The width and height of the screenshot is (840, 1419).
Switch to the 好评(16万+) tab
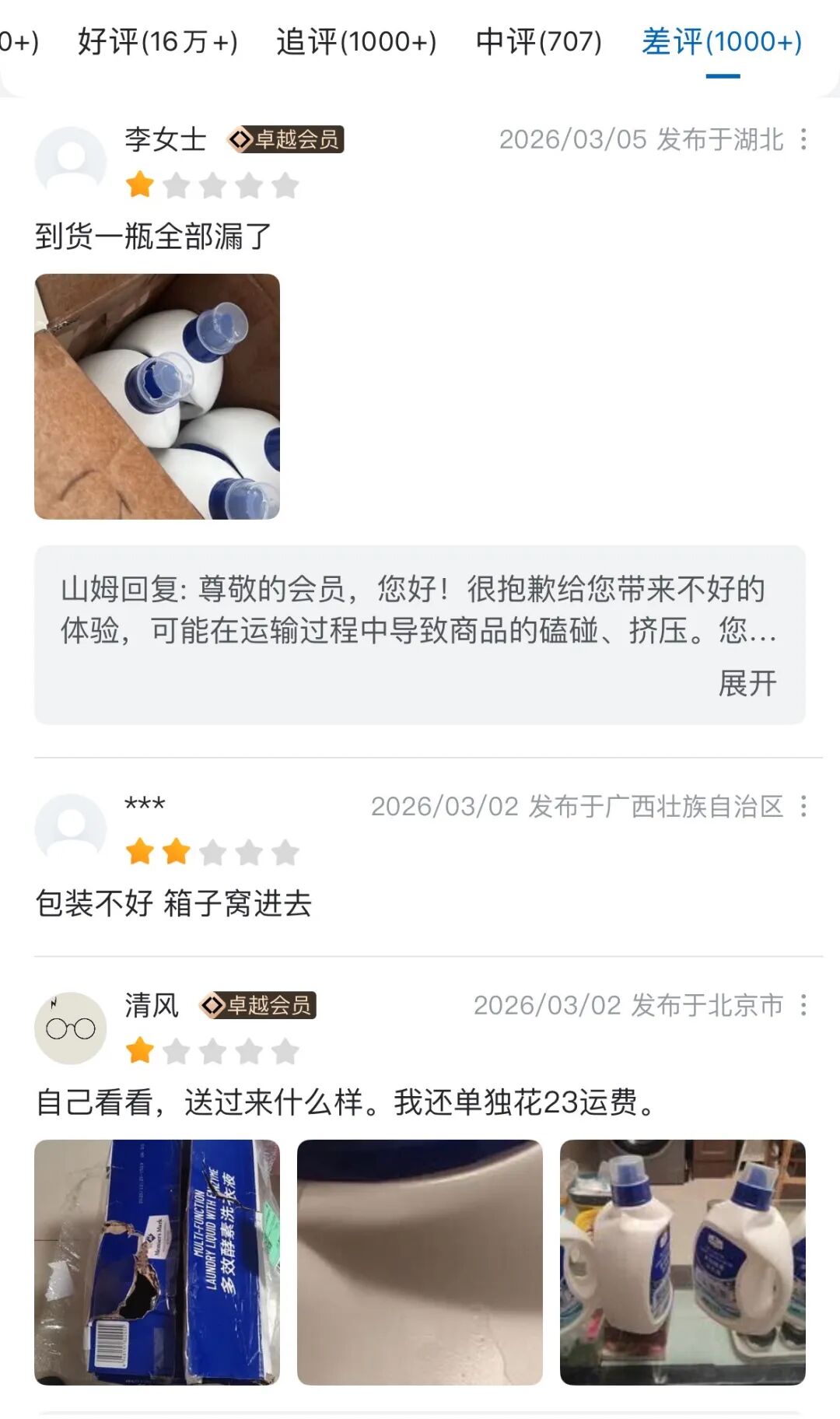[x=158, y=41]
